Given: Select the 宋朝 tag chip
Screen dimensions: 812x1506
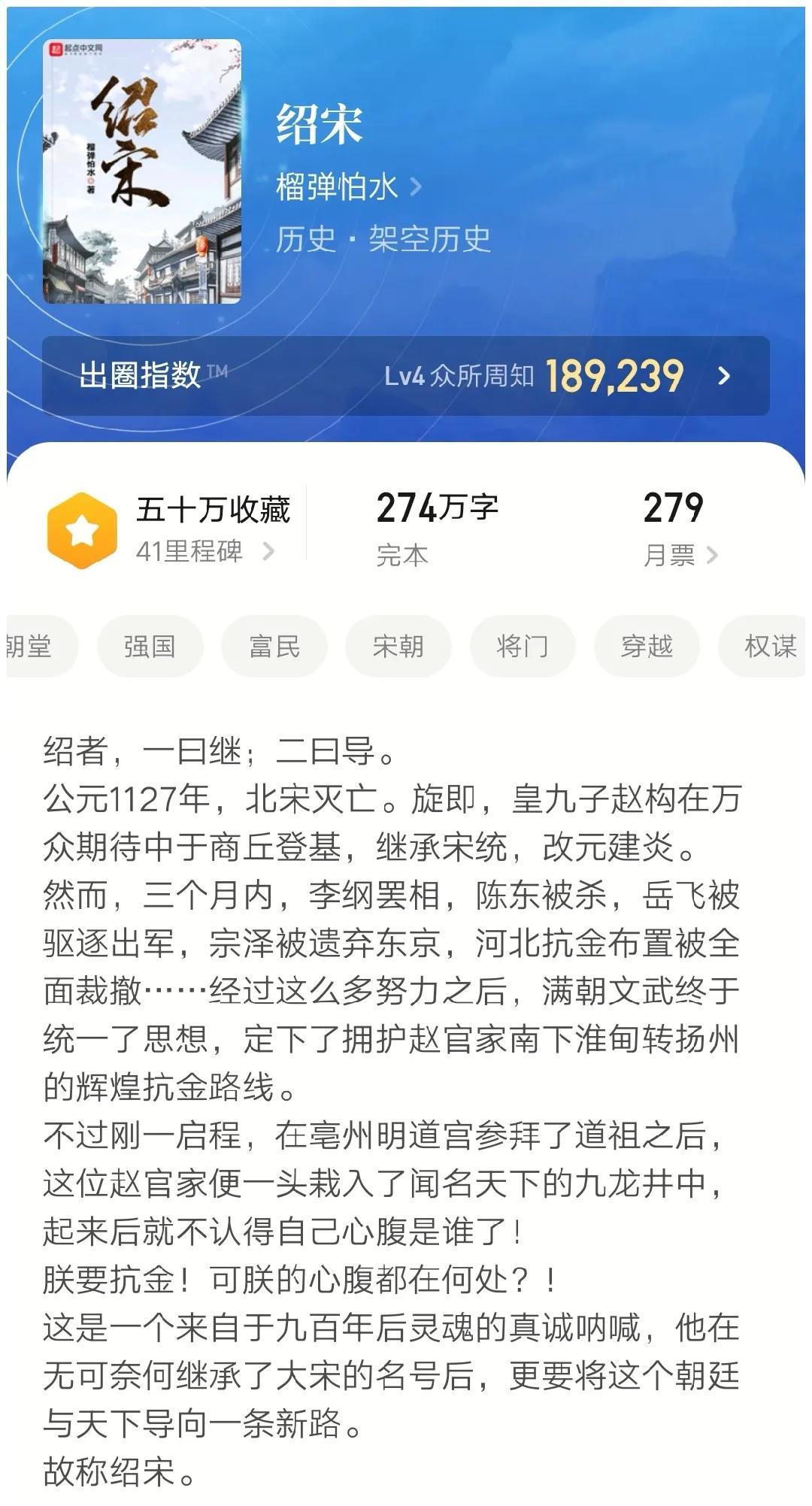Looking at the screenshot, I should pyautogui.click(x=398, y=646).
